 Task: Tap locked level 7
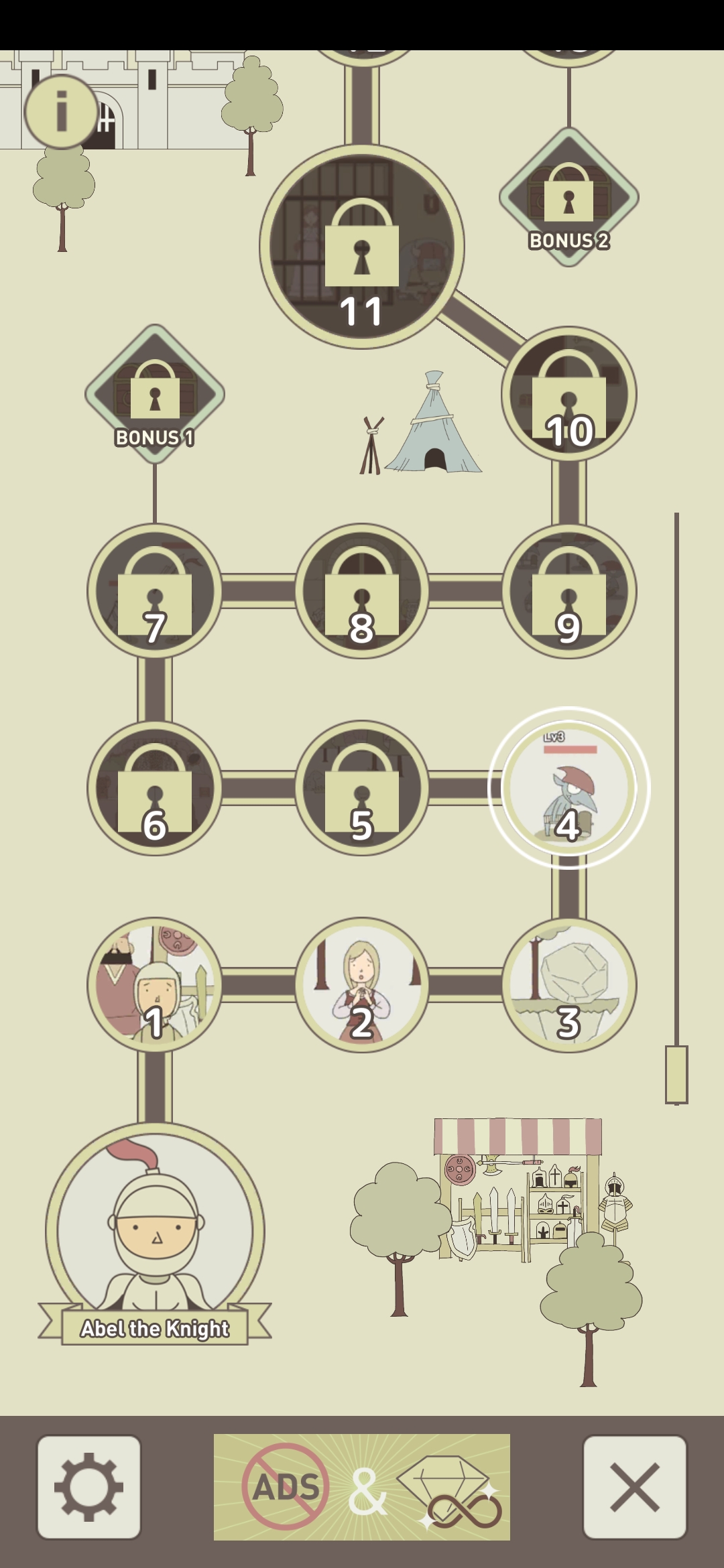pyautogui.click(x=155, y=591)
